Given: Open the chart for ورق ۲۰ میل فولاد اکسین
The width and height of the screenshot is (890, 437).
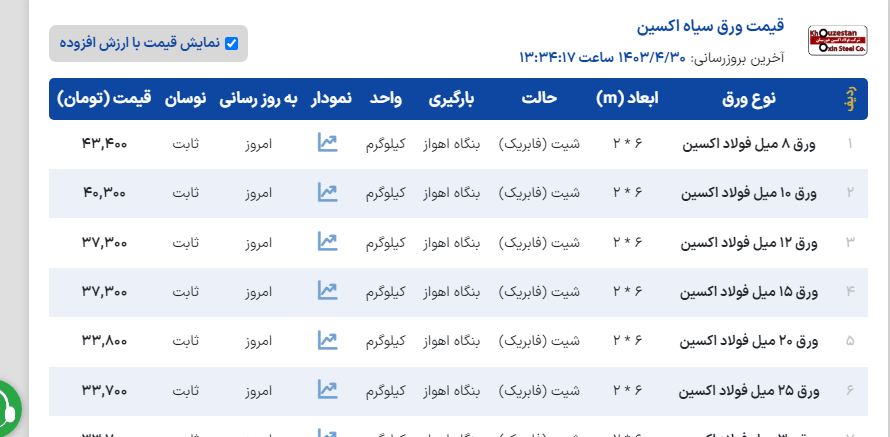Looking at the screenshot, I should [327, 340].
